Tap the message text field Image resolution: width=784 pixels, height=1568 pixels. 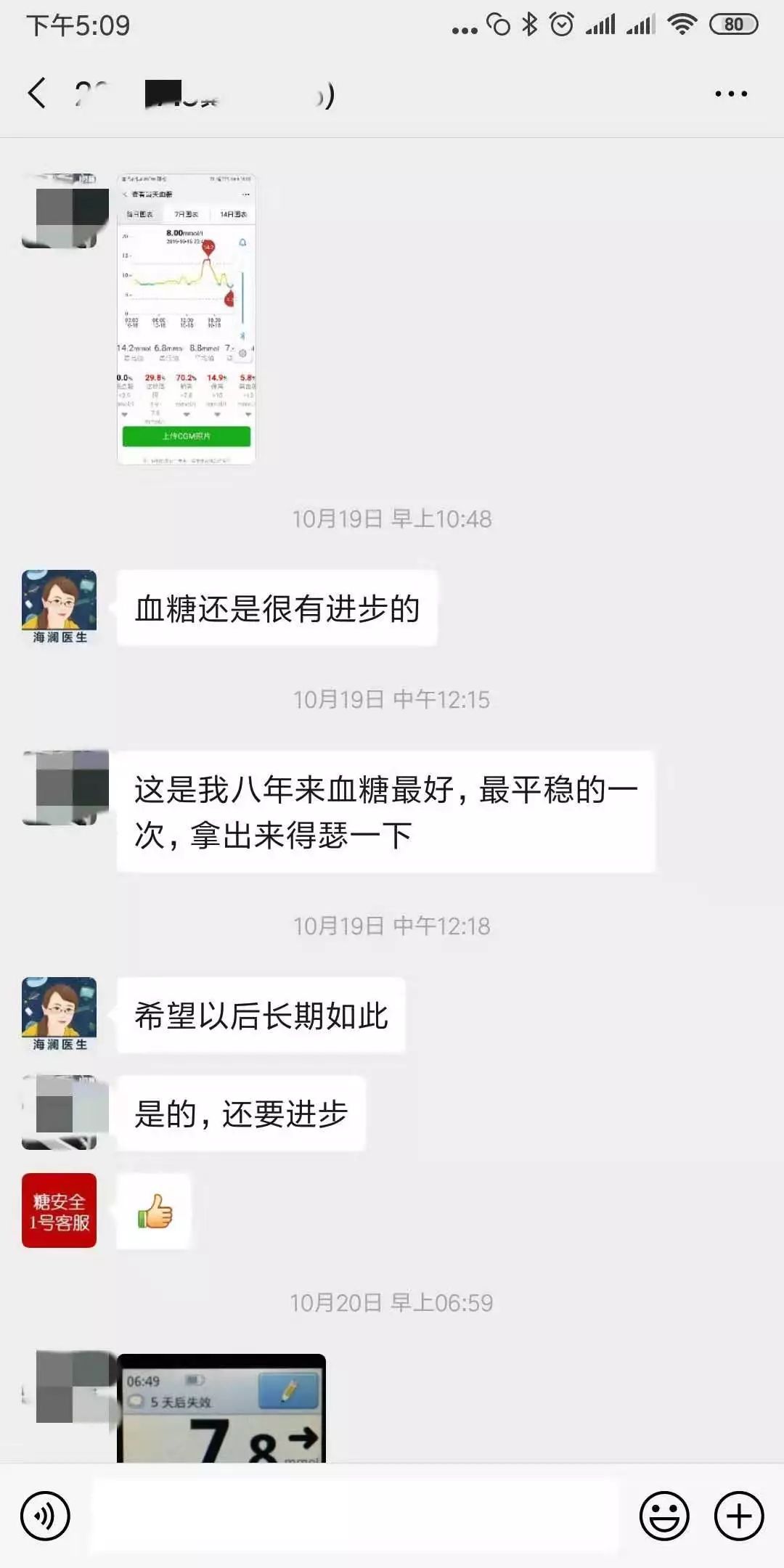(x=354, y=1516)
